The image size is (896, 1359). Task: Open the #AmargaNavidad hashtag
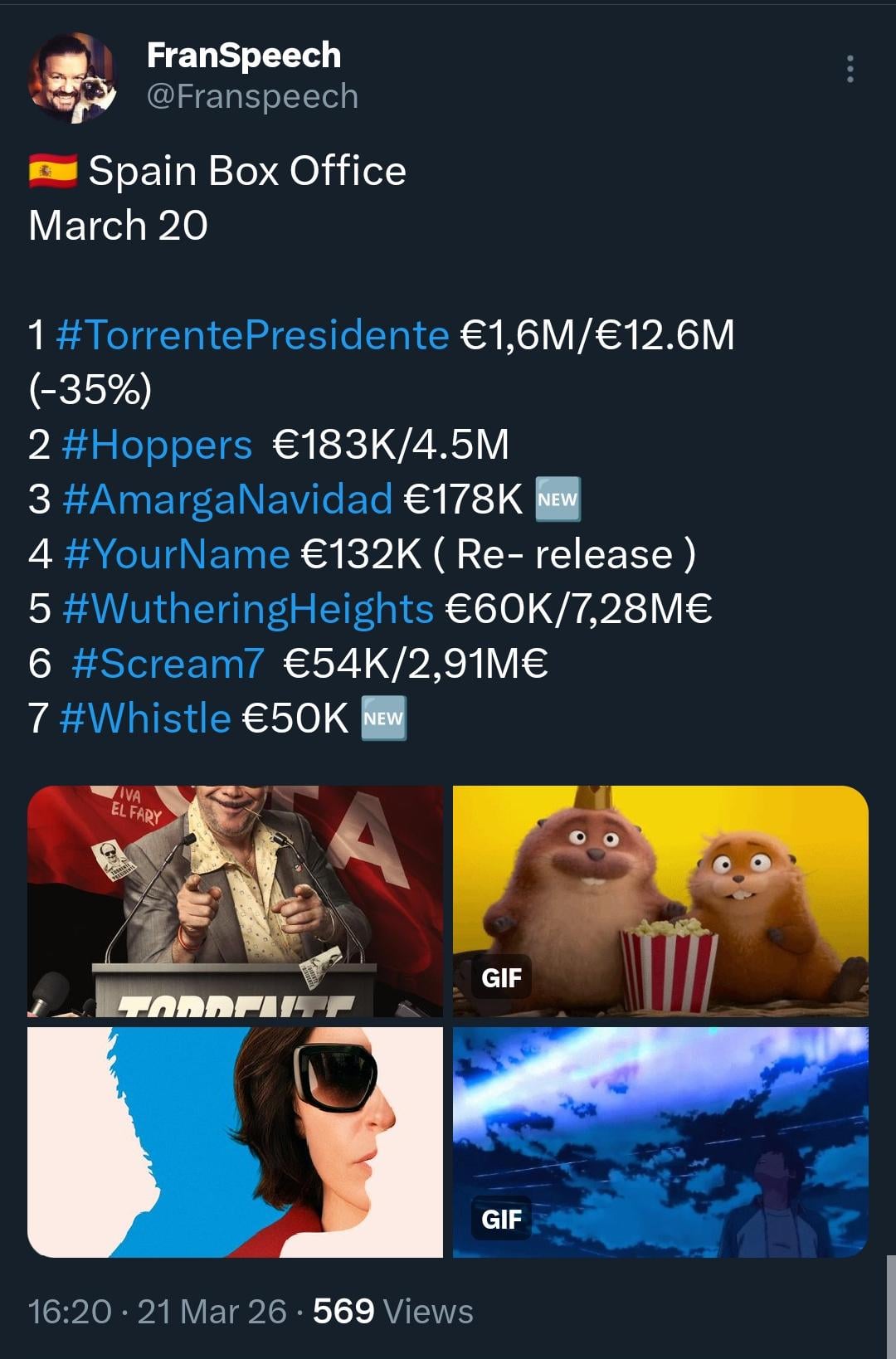pos(226,499)
